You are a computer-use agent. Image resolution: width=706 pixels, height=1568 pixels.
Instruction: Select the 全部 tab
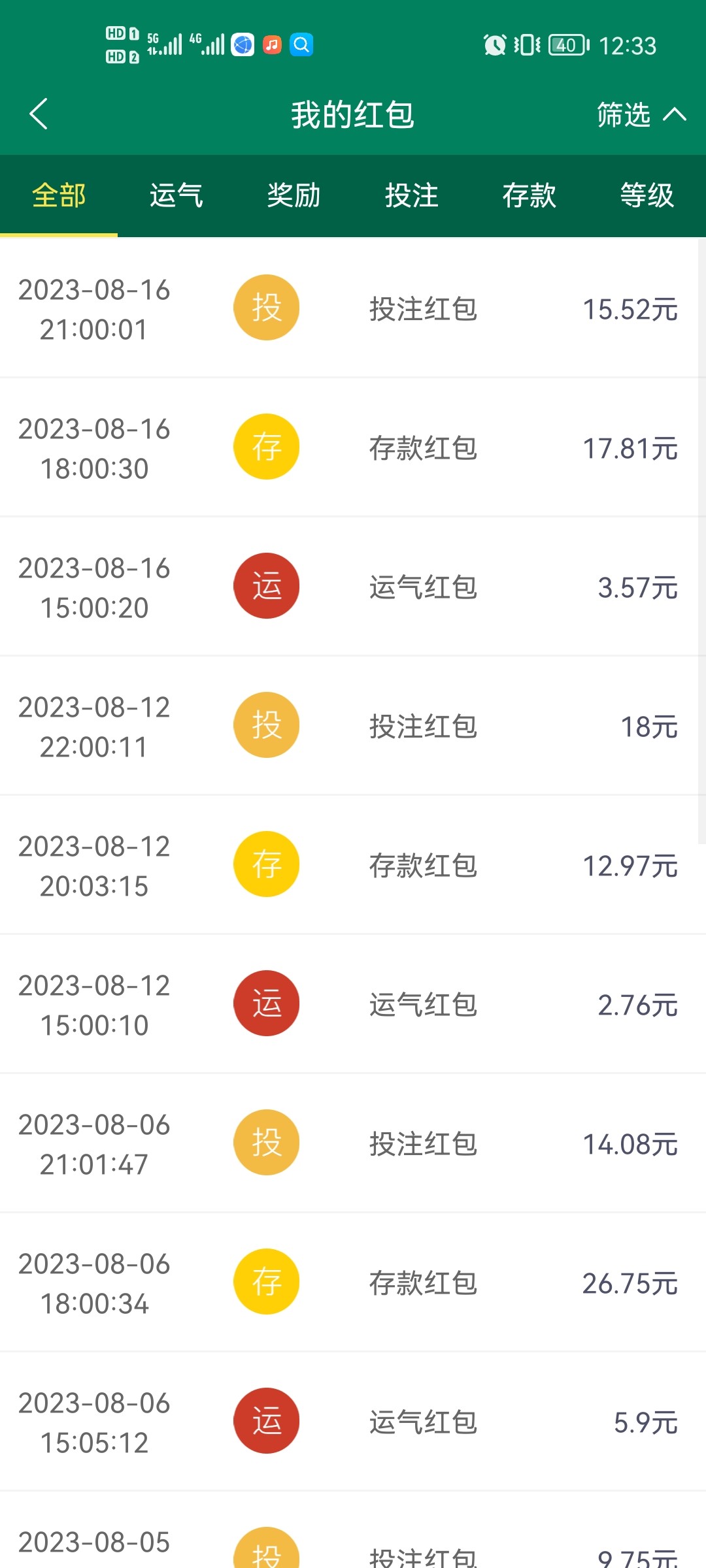coord(59,195)
